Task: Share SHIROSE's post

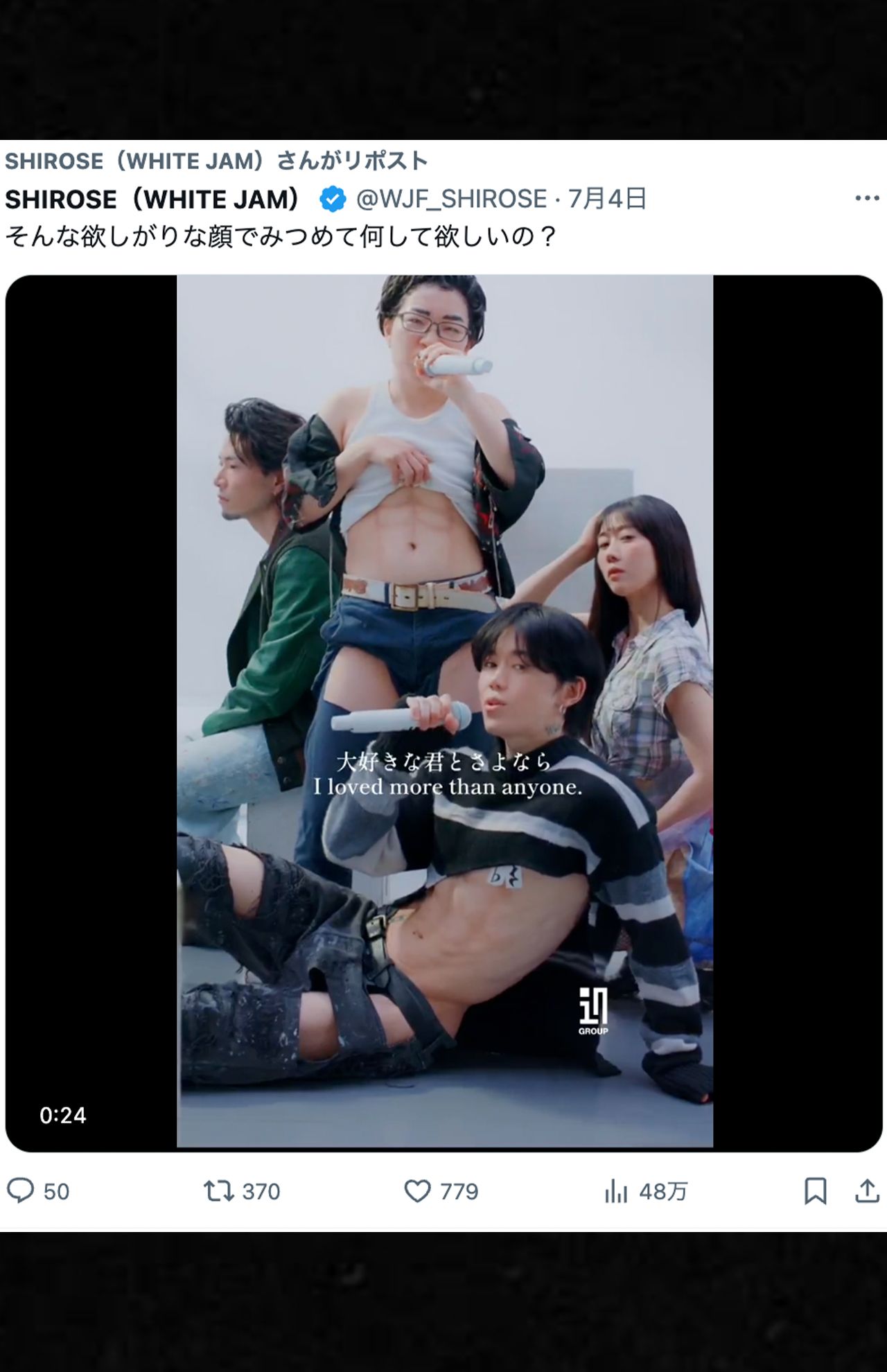Action: (x=867, y=1191)
